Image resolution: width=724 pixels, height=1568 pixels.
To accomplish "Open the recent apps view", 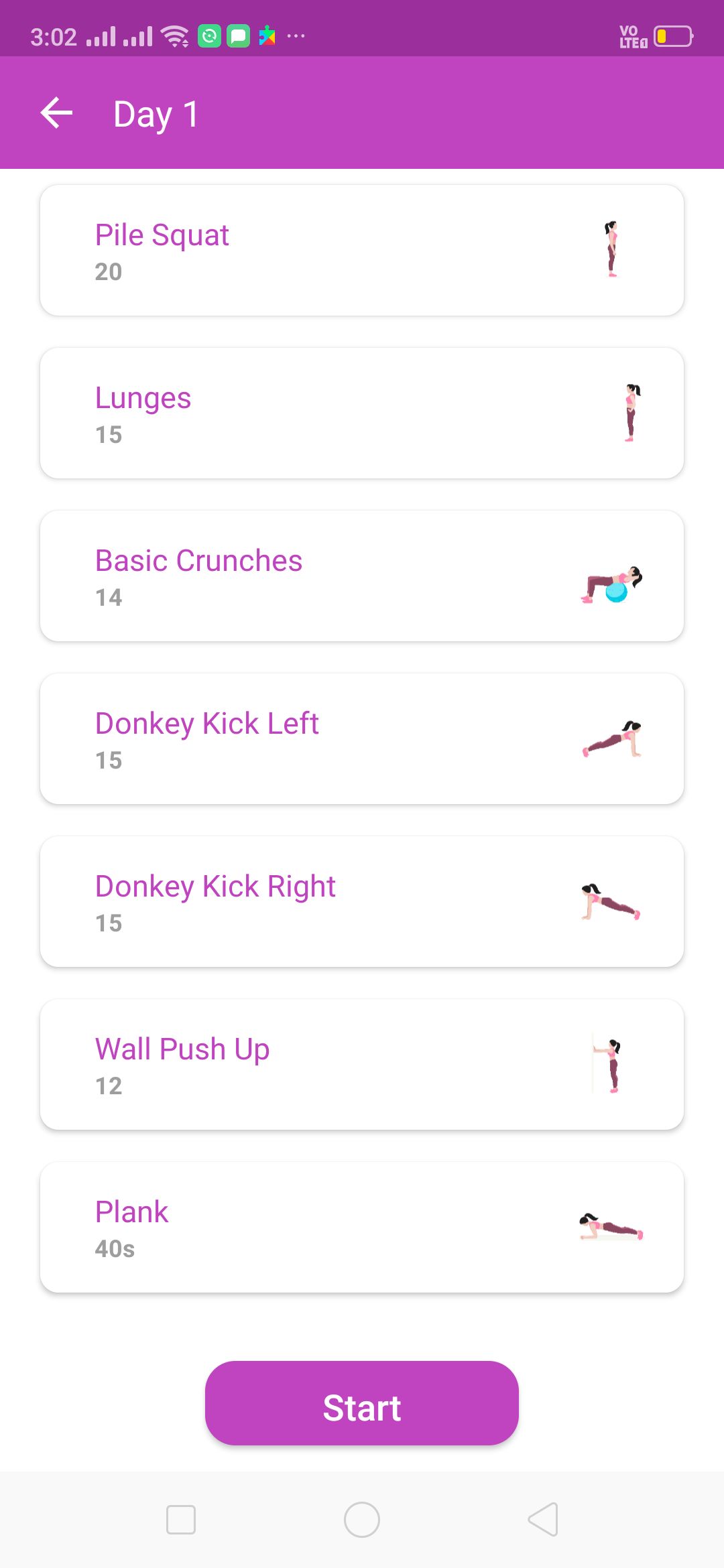I will tap(181, 1520).
